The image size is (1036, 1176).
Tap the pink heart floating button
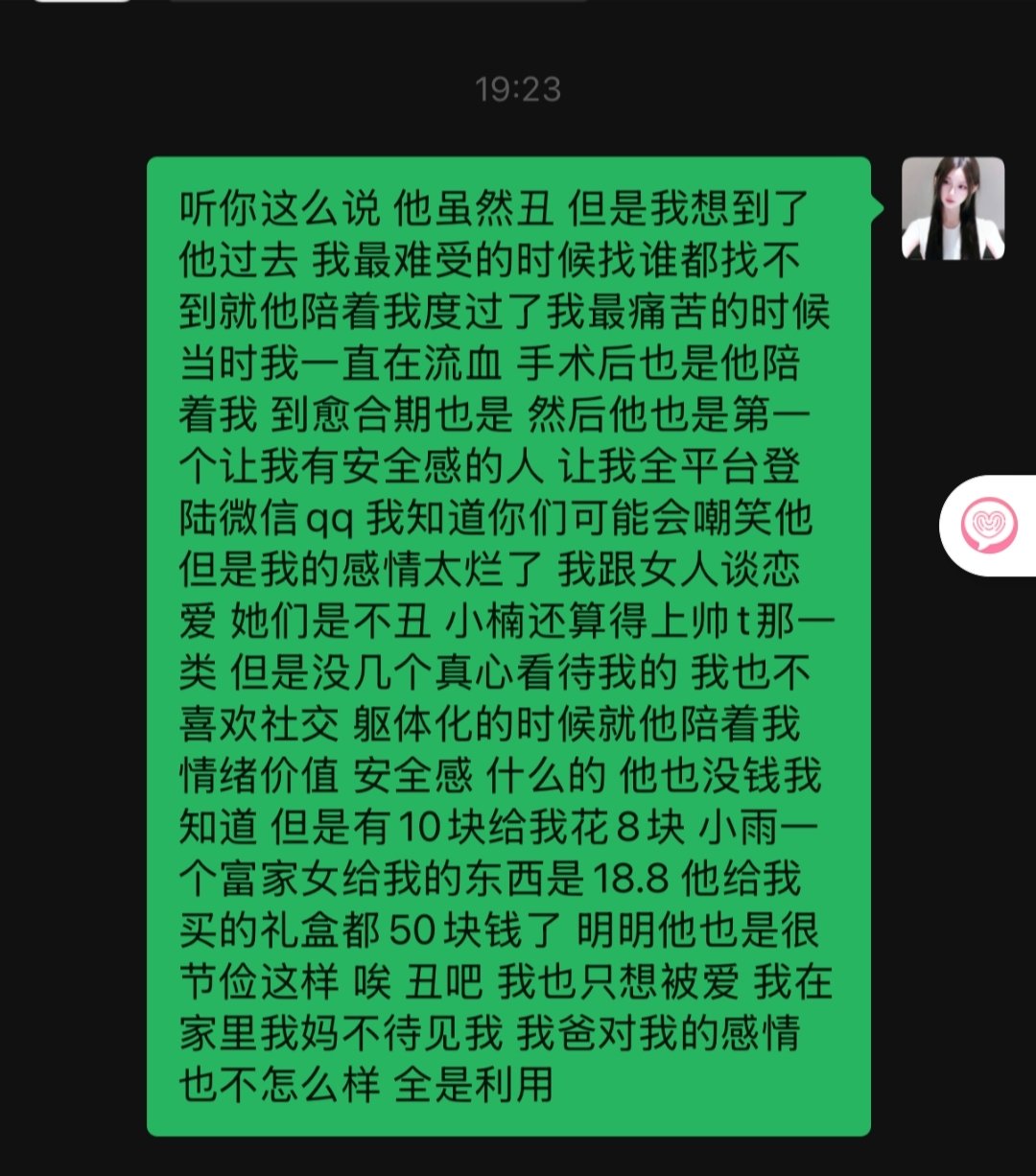pos(988,524)
